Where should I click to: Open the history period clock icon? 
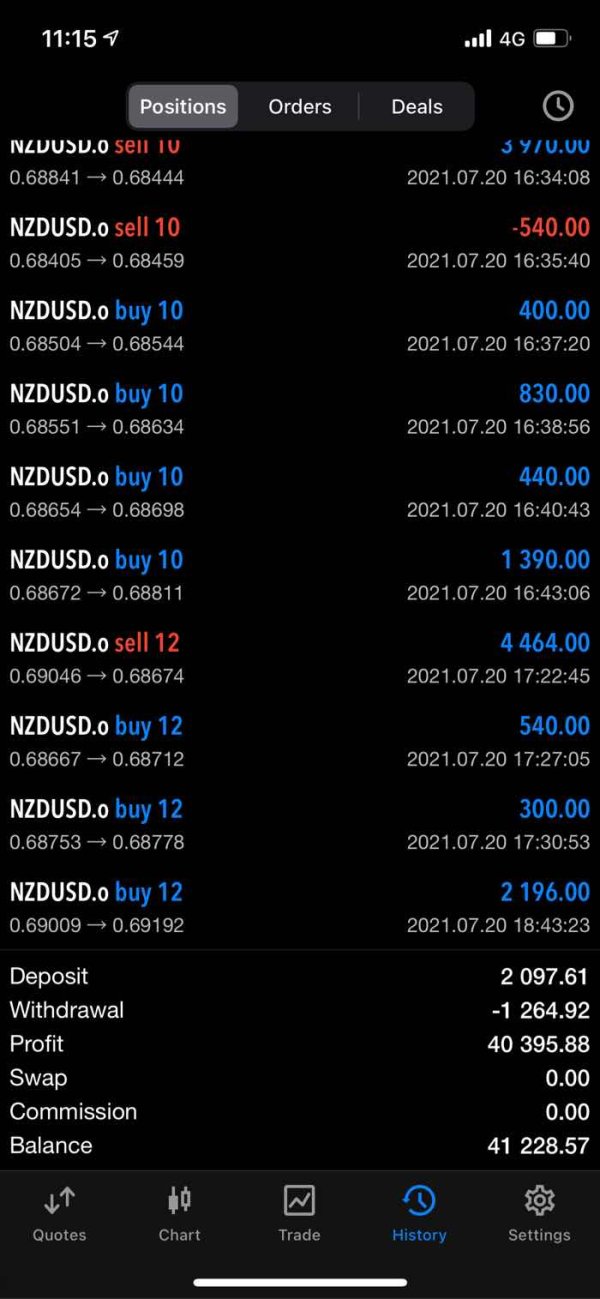click(557, 106)
